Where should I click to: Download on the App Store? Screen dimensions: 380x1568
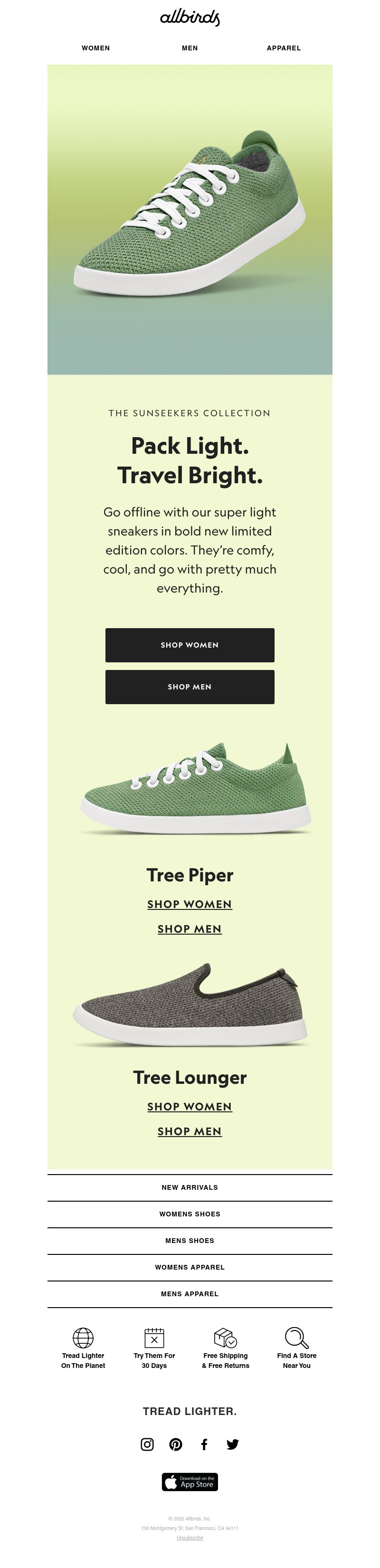[x=190, y=1482]
